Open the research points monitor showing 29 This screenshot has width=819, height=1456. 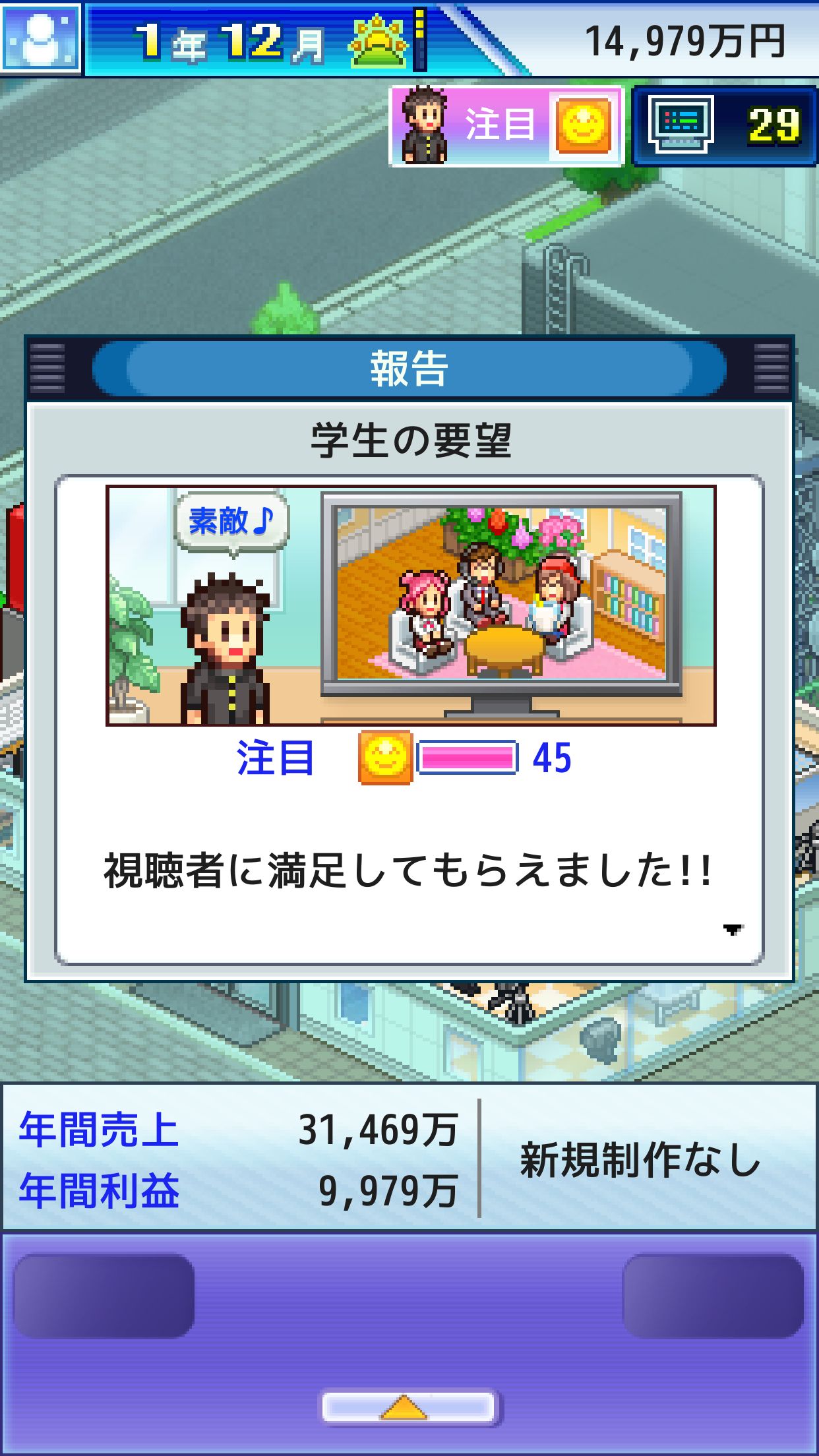point(724,125)
